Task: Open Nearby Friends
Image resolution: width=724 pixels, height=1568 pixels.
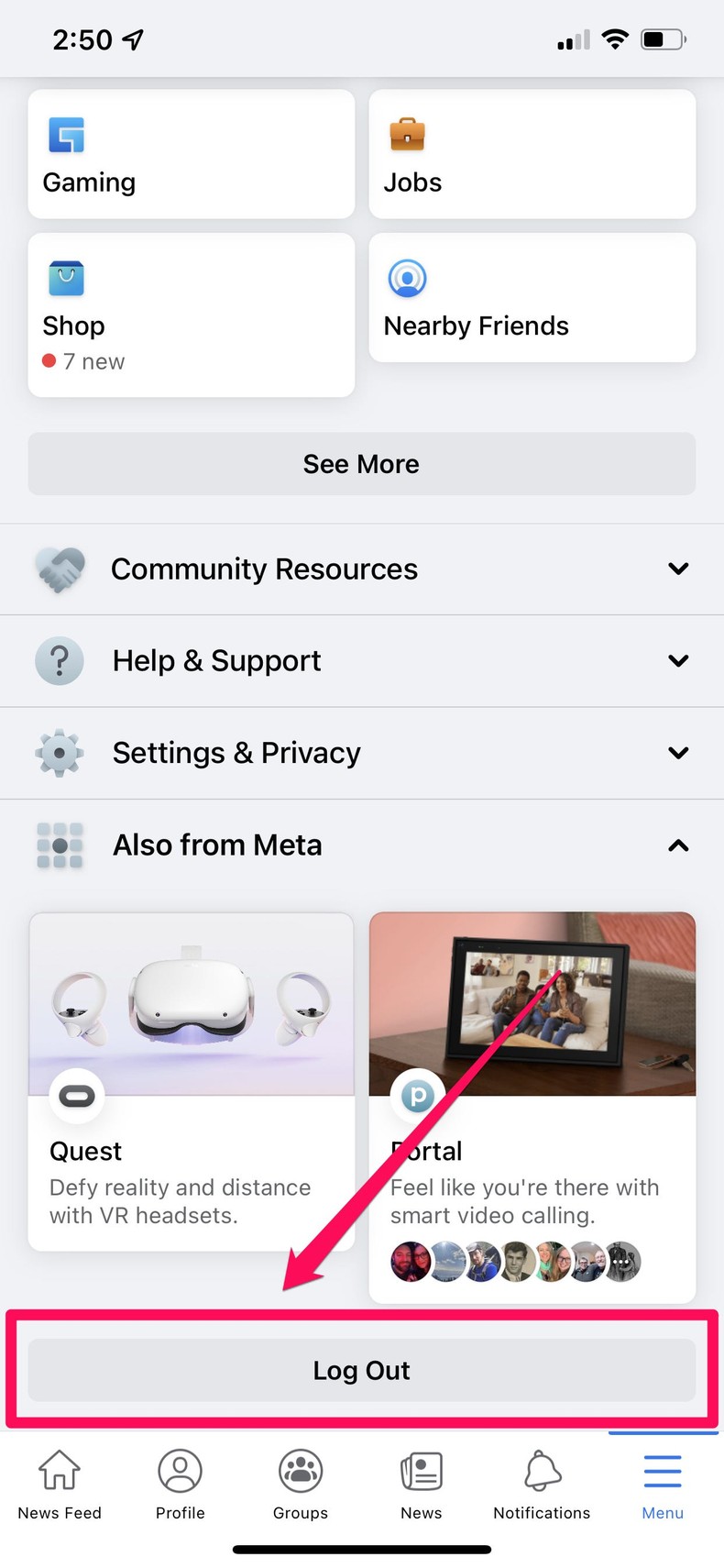Action: 532,298
